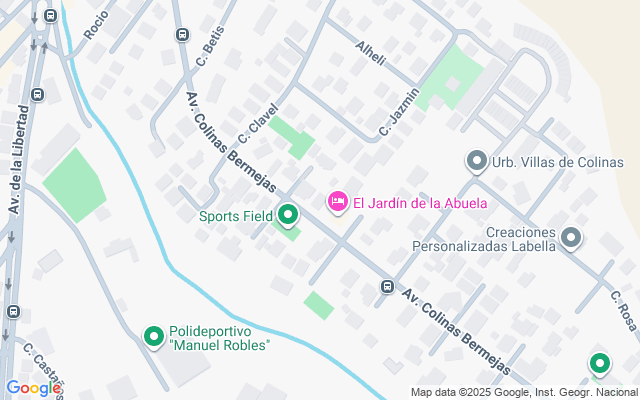Tap the bus stop icon next to C. Betis
Screen dimensions: 640x400
[182, 34]
